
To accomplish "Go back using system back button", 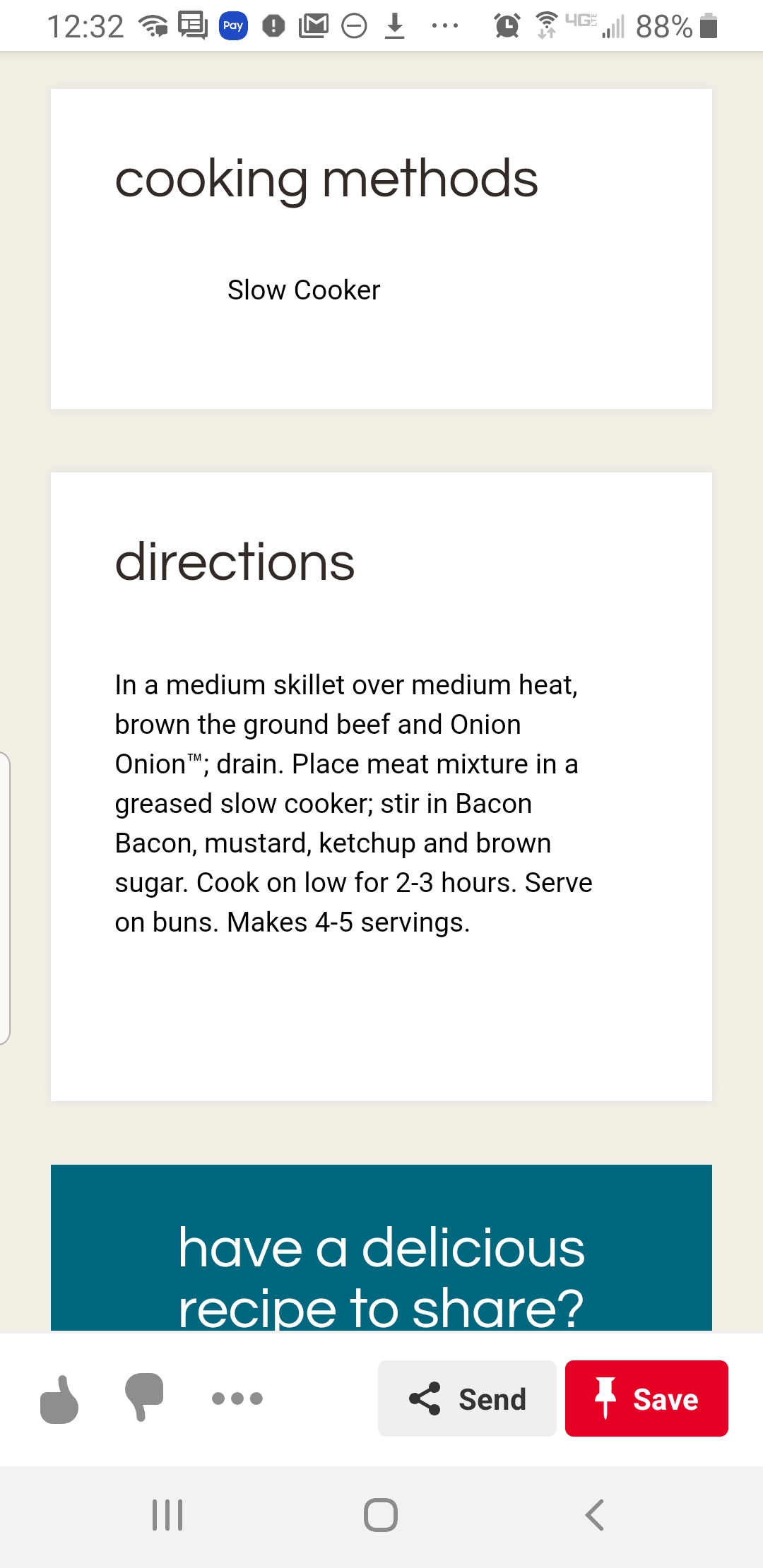I will click(x=595, y=1515).
